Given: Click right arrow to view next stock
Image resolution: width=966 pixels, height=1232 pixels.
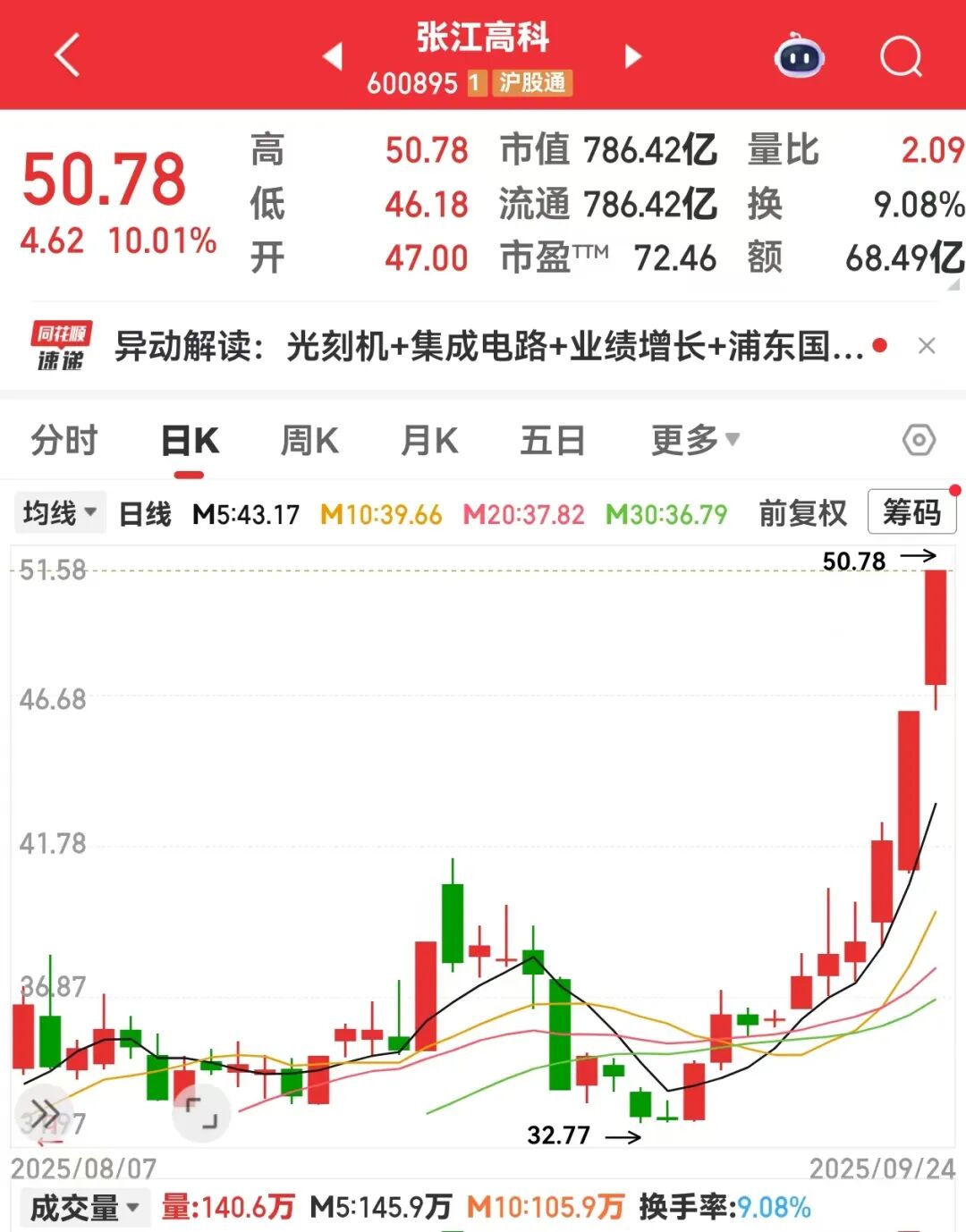Looking at the screenshot, I should (x=631, y=55).
